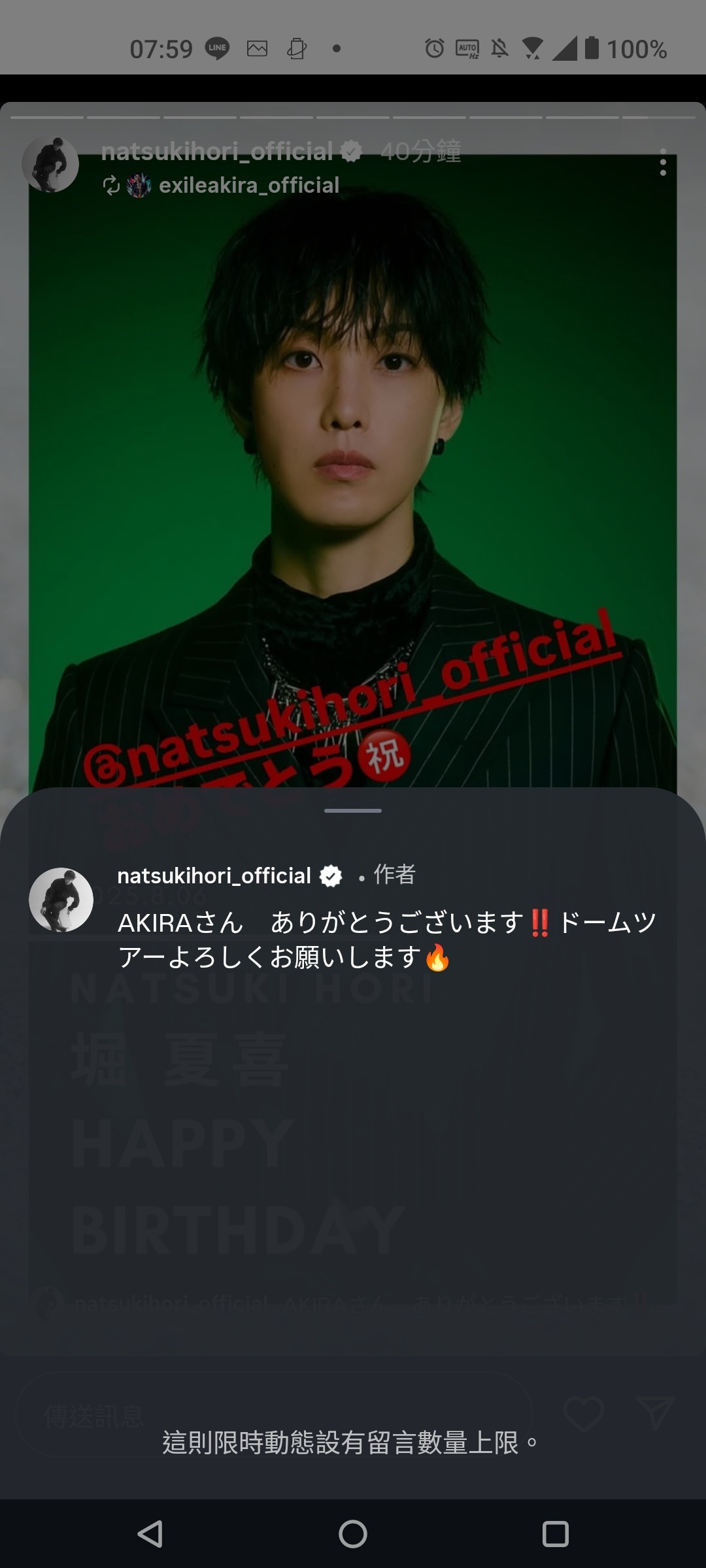This screenshot has height=1568, width=706.
Task: Open natsukihori_official's profile from the story header
Action: pyautogui.click(x=217, y=152)
